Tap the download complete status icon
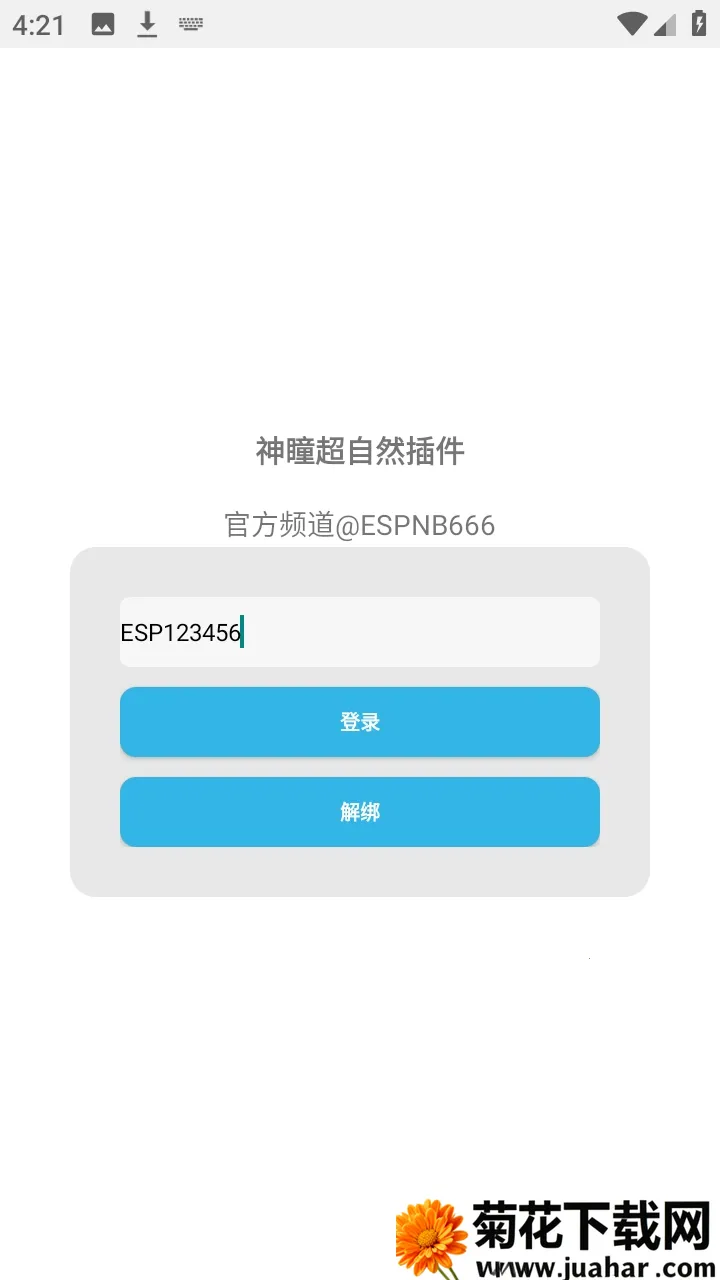Viewport: 720px width, 1280px height. (x=147, y=22)
